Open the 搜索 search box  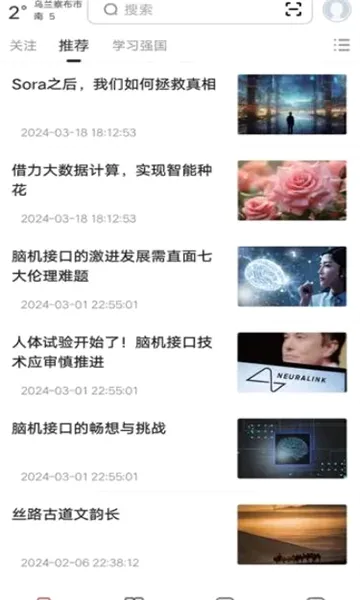pos(200,10)
